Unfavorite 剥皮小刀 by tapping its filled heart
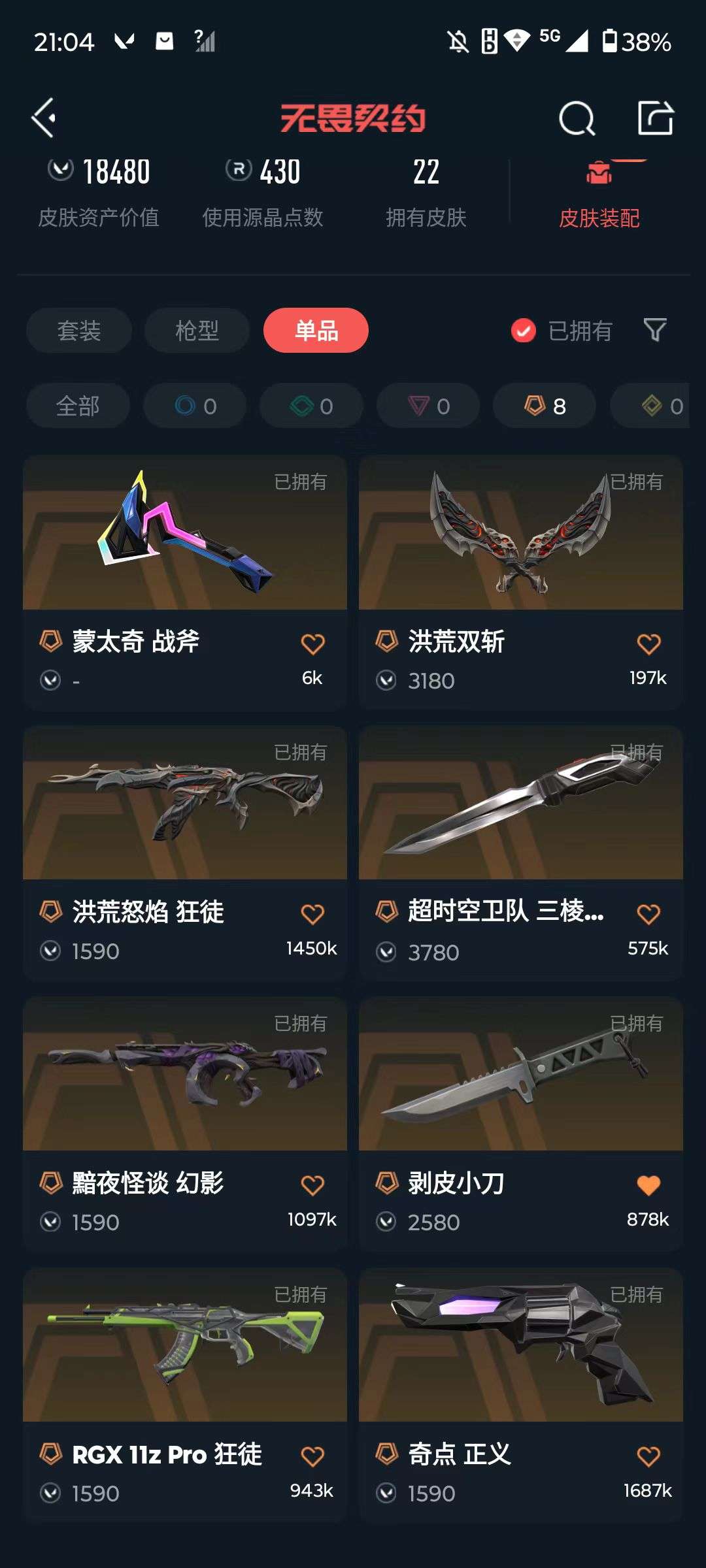 [x=647, y=1184]
